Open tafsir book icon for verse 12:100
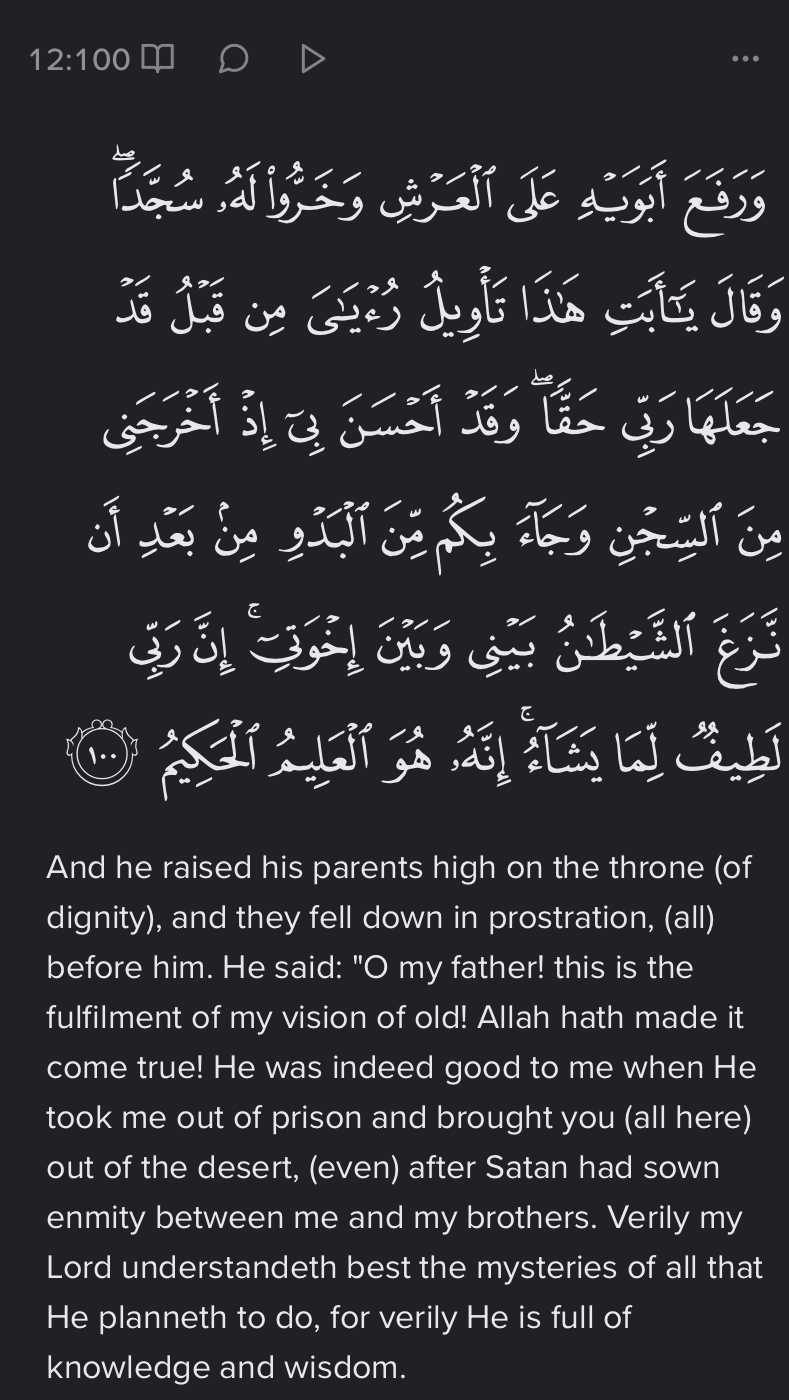The image size is (789, 1400). [x=158, y=59]
